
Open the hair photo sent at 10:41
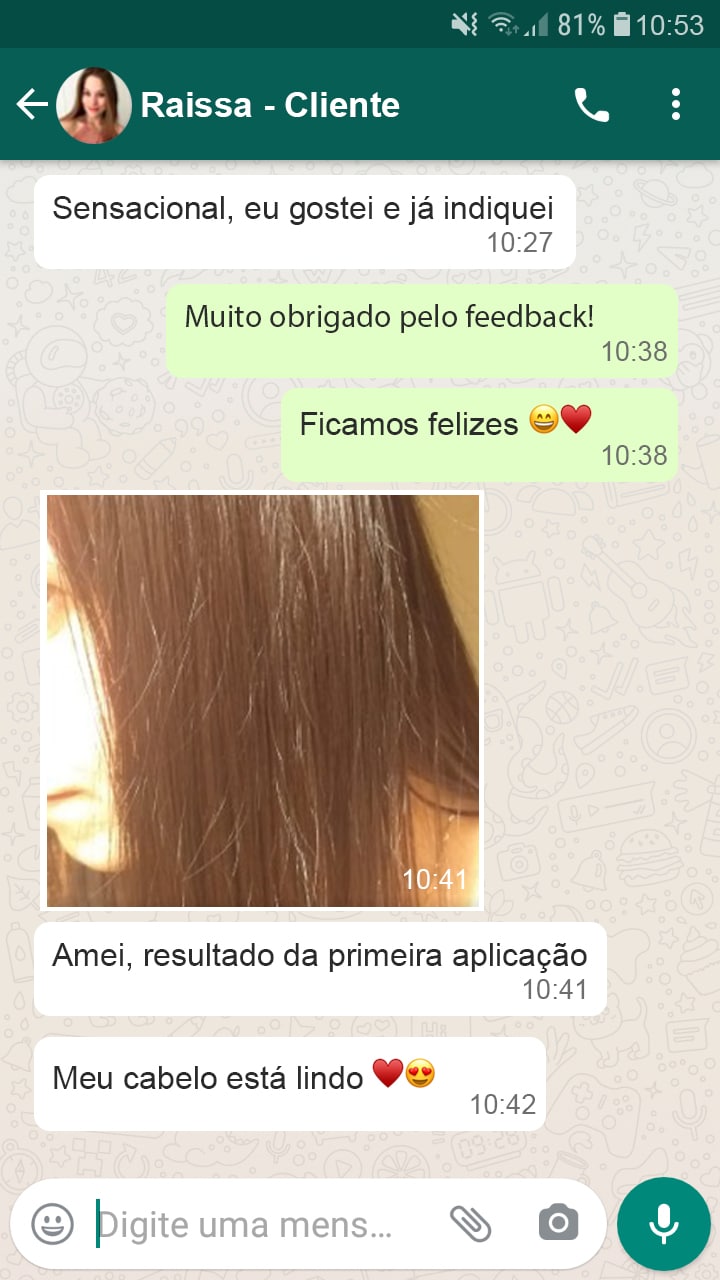click(263, 700)
